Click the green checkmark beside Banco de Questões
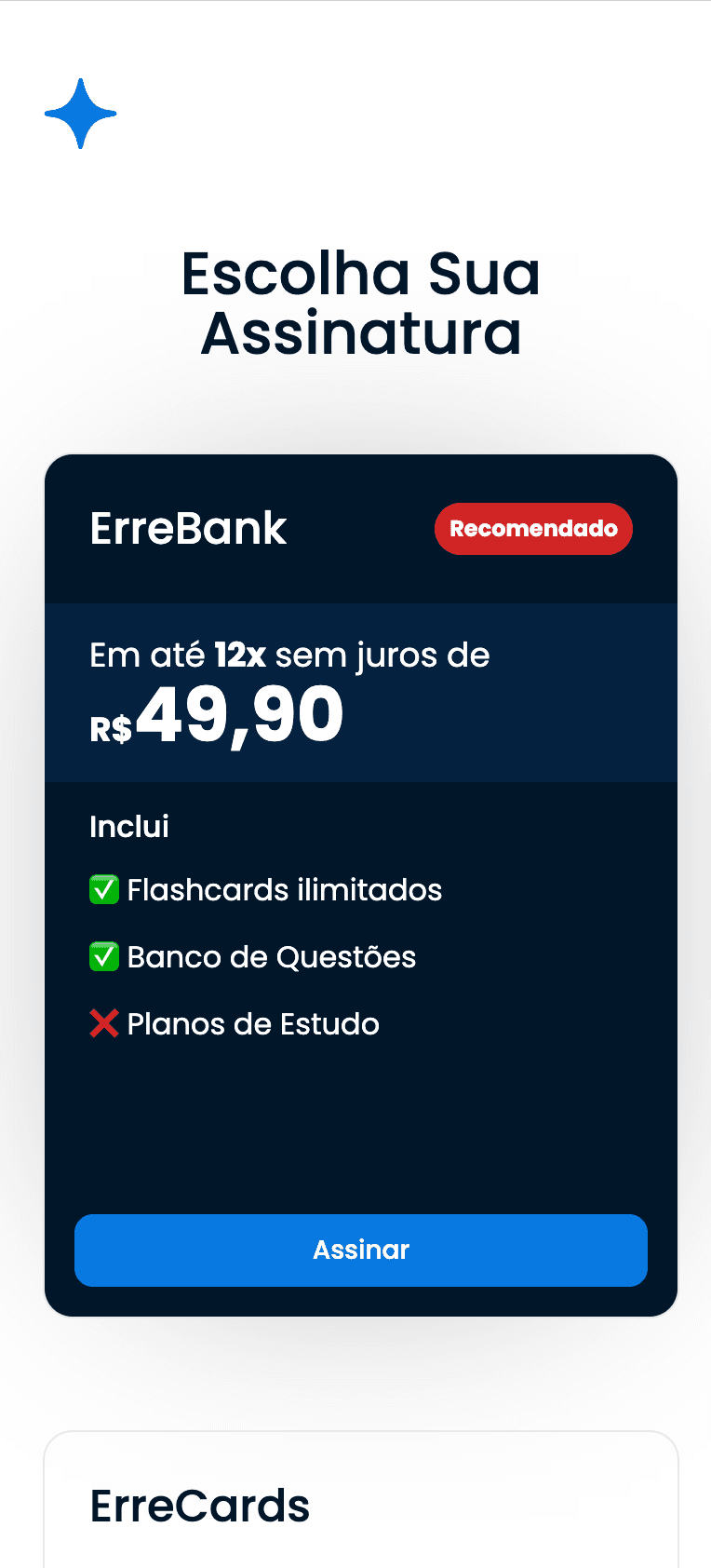 [x=102, y=956]
